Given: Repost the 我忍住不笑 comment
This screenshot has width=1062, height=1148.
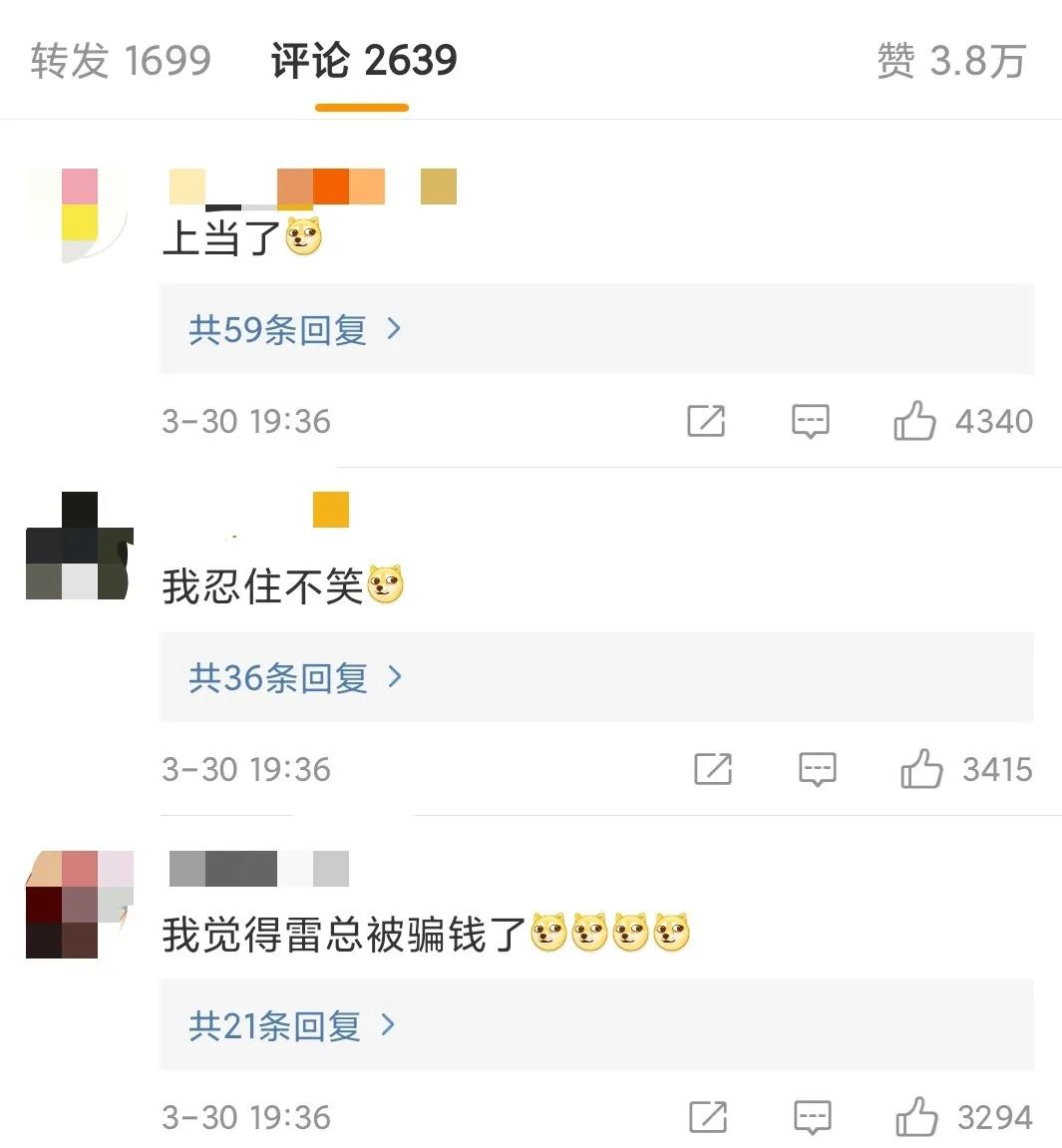Looking at the screenshot, I should click(x=713, y=769).
